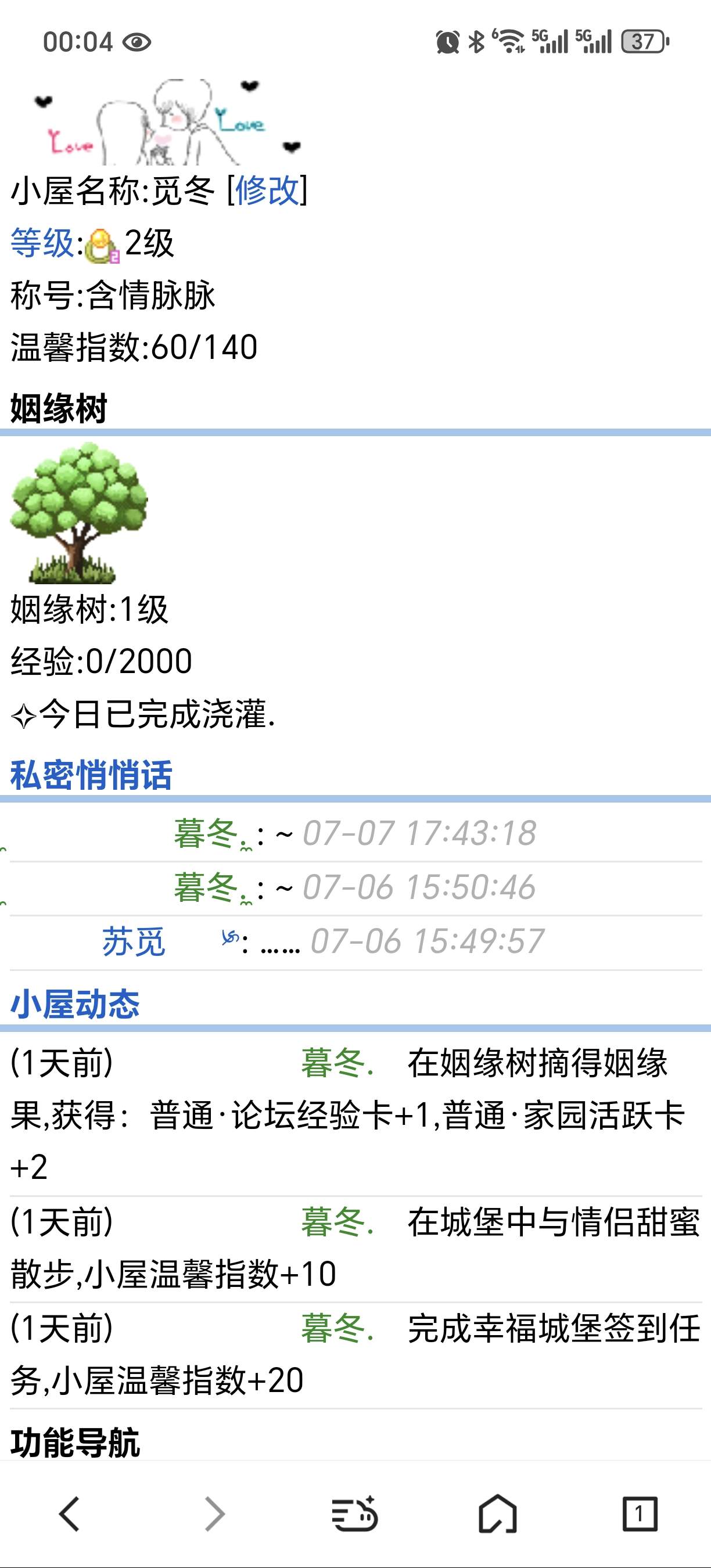The image size is (711, 1568).
Task: Open the browser tab switcher
Action: pos(639,1514)
